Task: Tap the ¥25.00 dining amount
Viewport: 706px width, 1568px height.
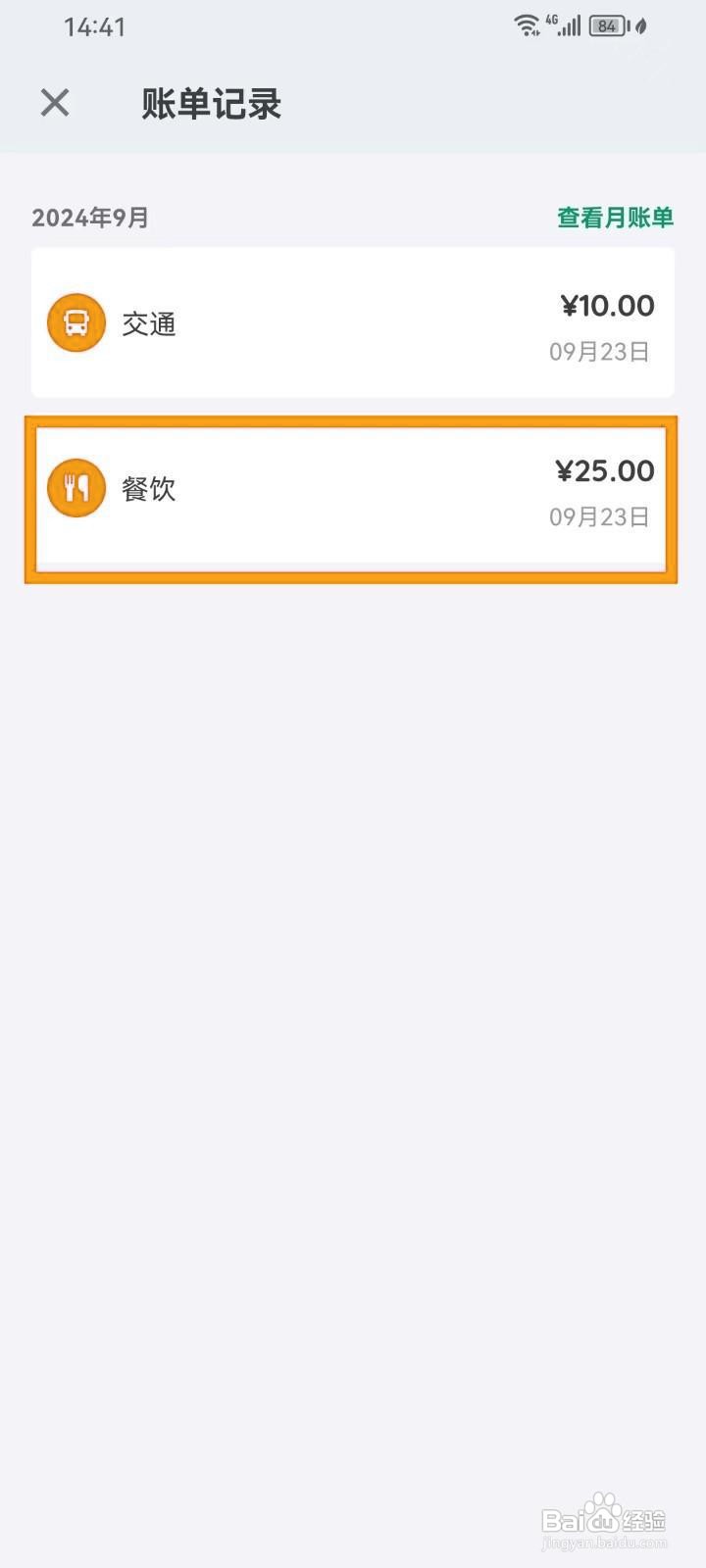Action: click(605, 471)
